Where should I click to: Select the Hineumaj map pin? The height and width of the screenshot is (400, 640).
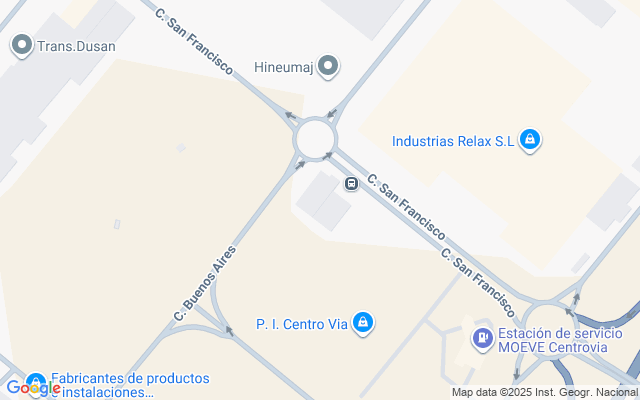click(328, 66)
